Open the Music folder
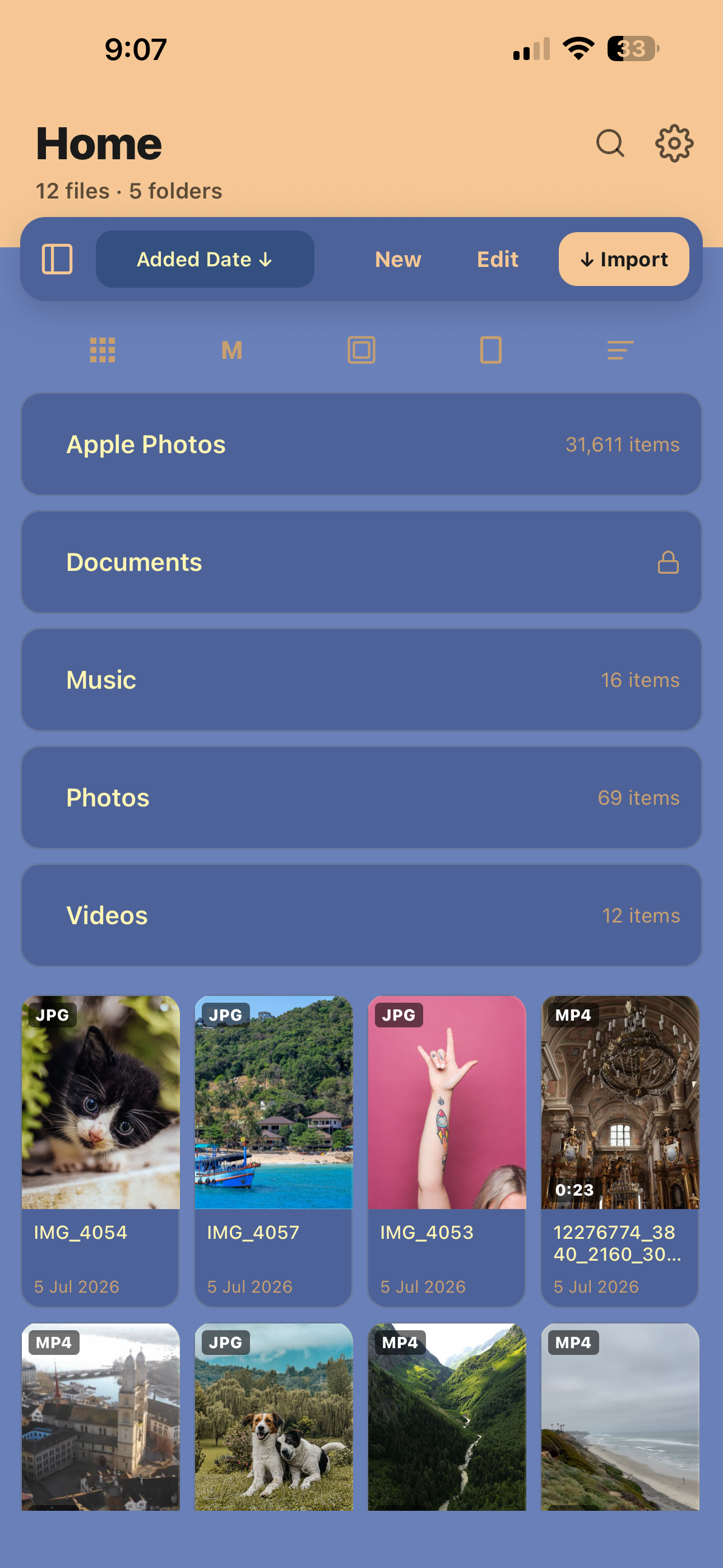Screen dimensions: 723x1568 click(x=361, y=679)
